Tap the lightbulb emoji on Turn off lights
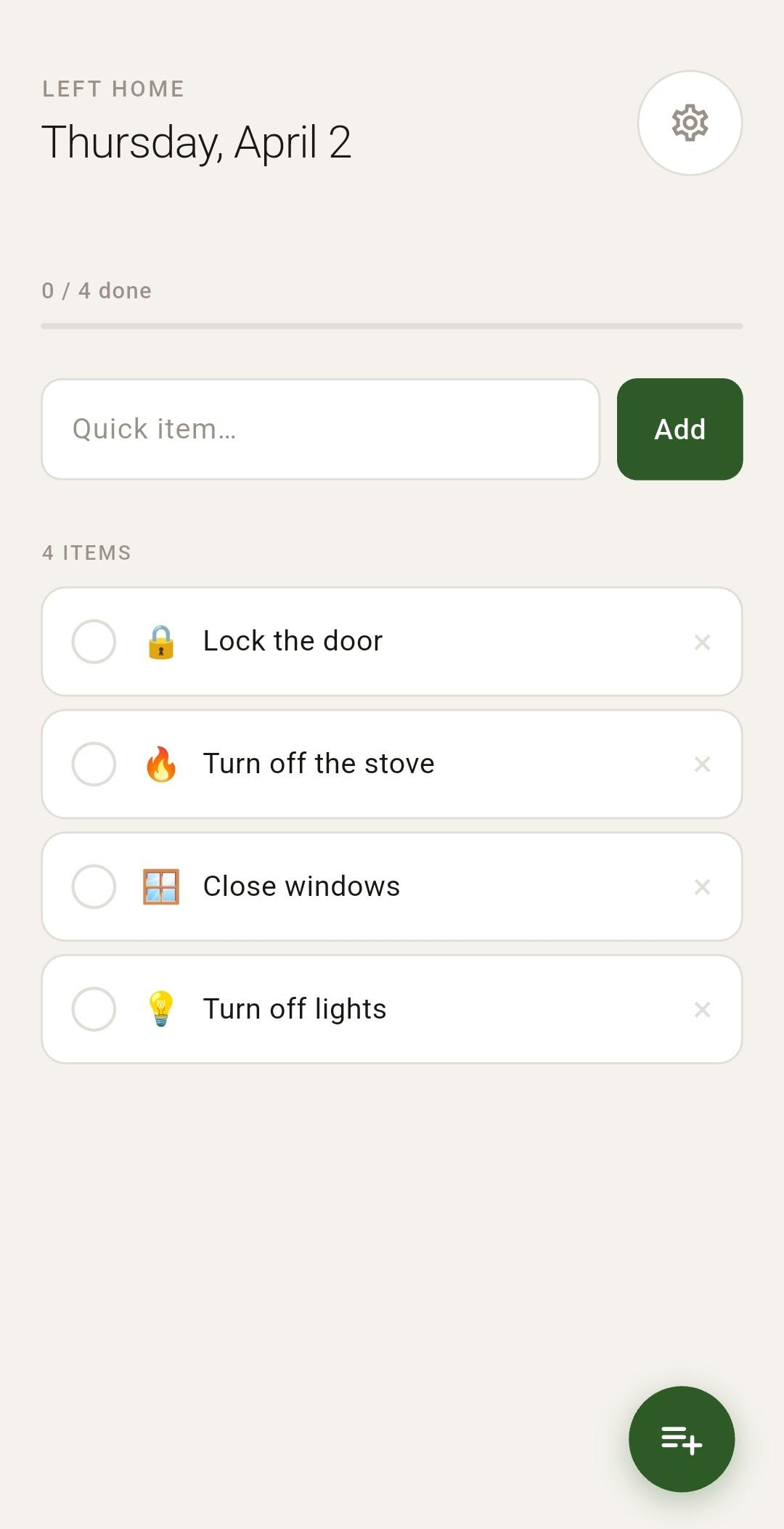 [161, 1009]
